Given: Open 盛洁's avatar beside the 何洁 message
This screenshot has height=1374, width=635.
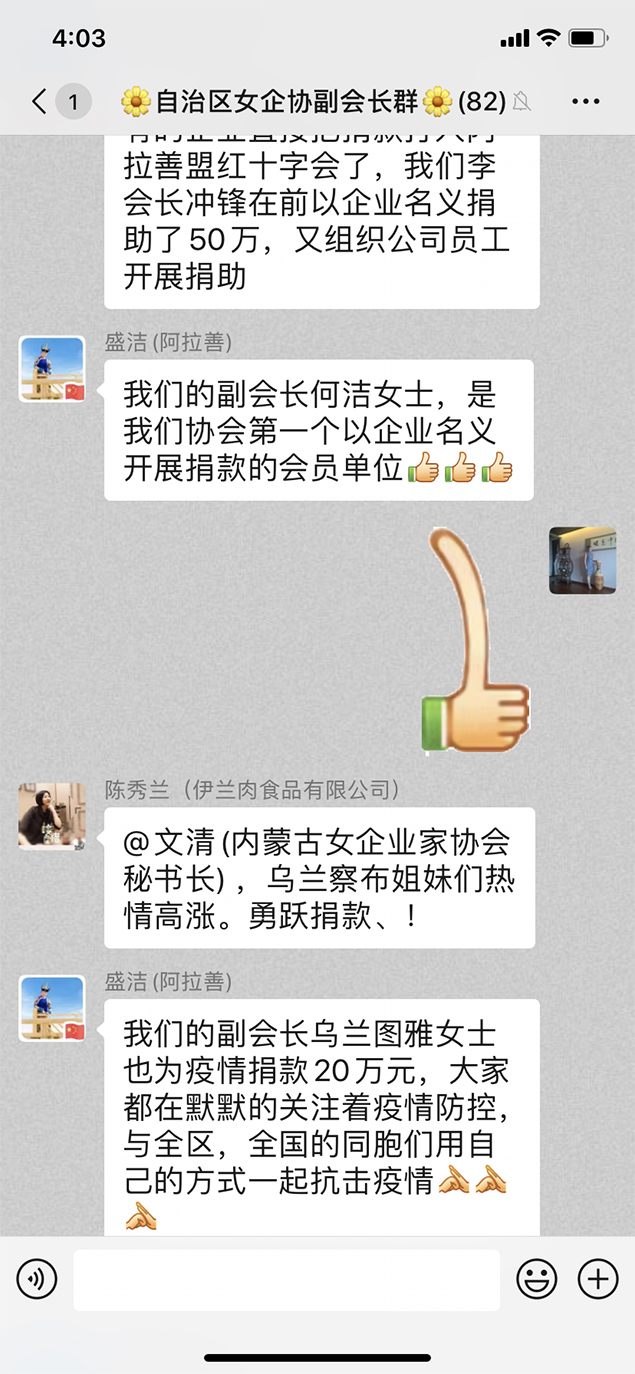Looking at the screenshot, I should 52,369.
